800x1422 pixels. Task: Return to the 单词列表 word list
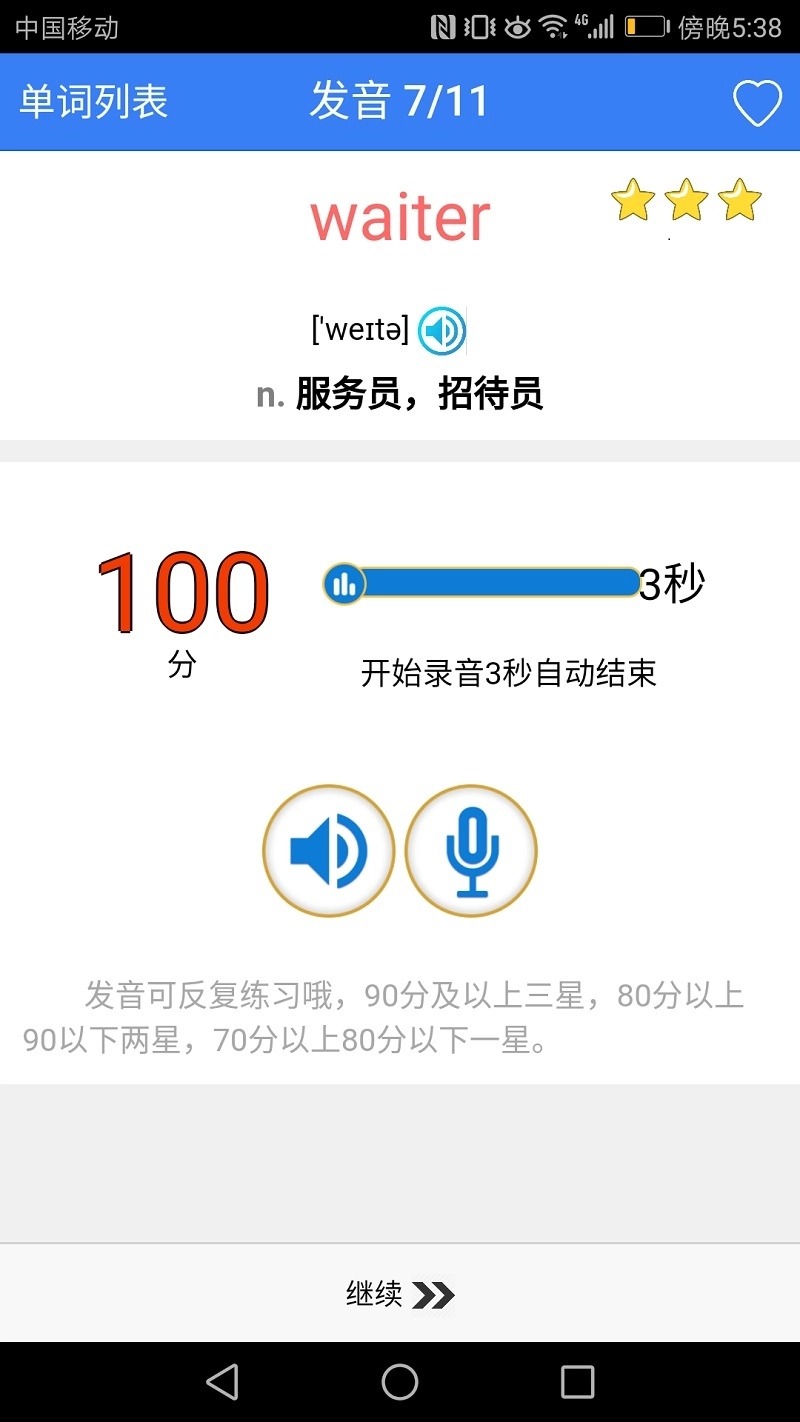tap(94, 102)
